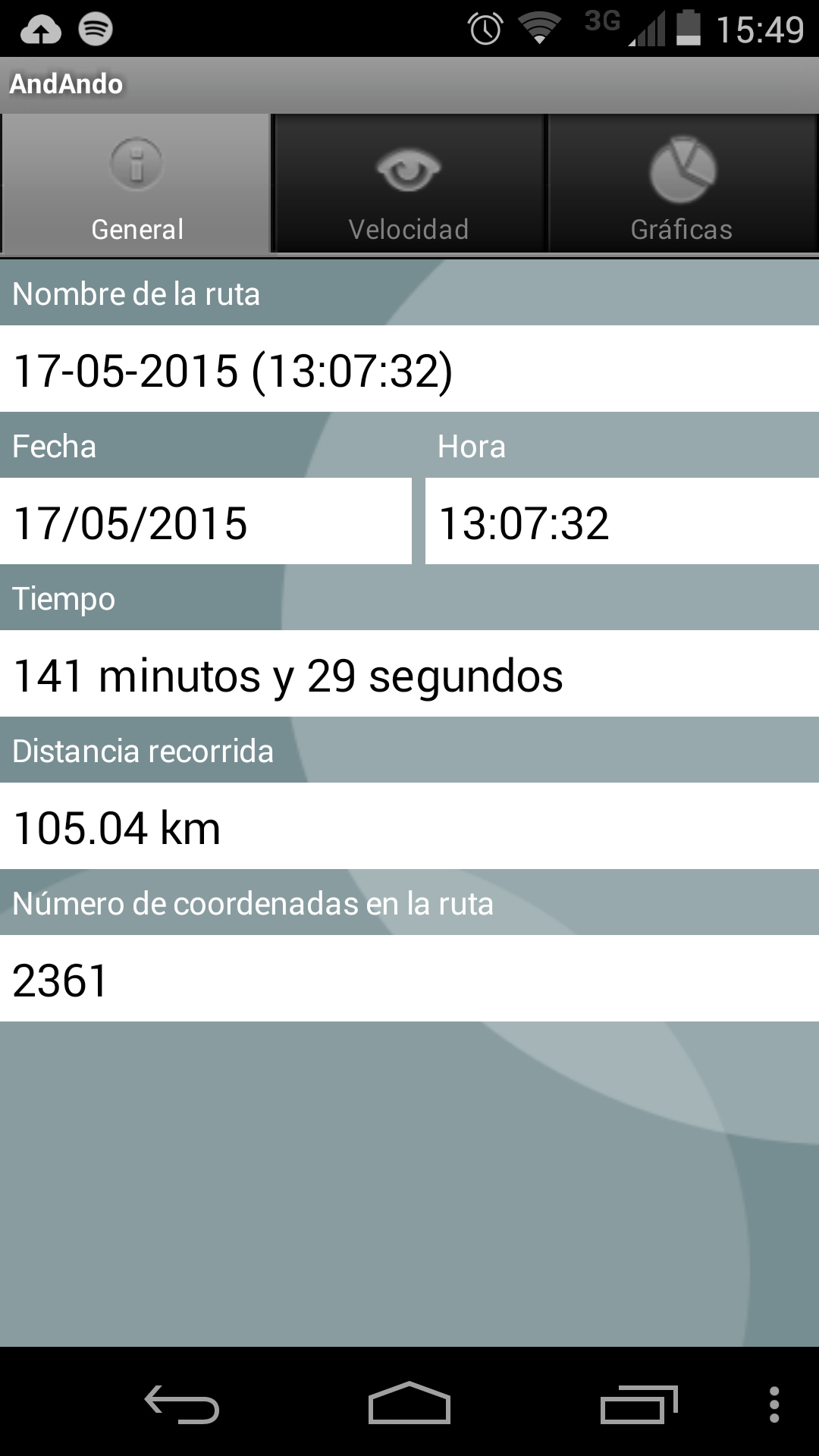
Task: Open the Gráficas tab
Action: pyautogui.click(x=682, y=184)
